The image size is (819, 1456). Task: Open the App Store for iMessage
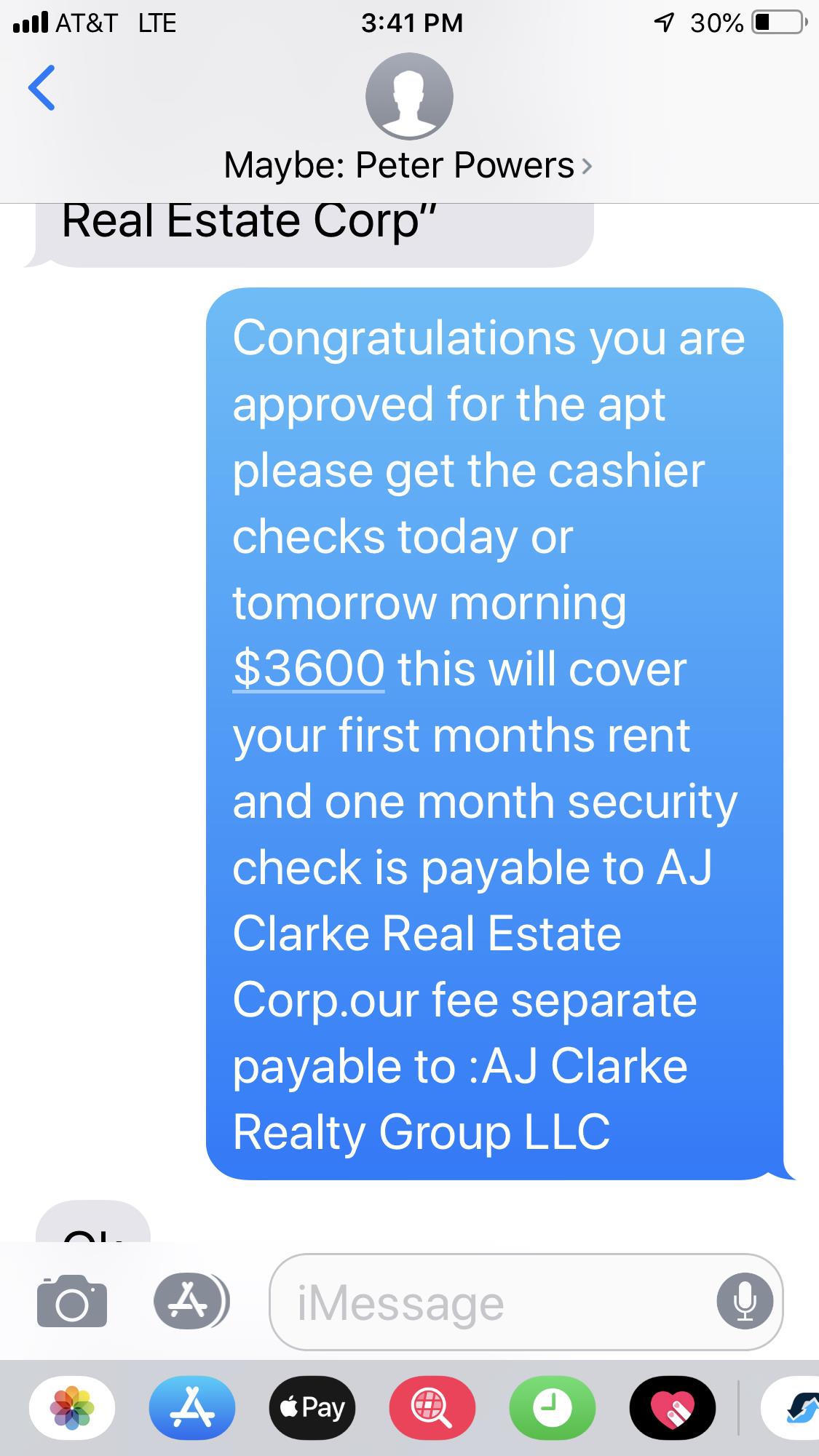tap(192, 1408)
